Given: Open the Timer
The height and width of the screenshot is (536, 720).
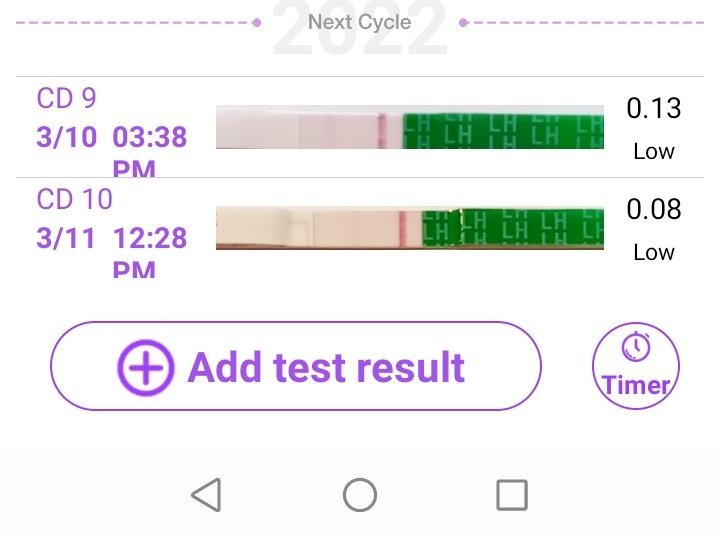Looking at the screenshot, I should click(x=636, y=366).
